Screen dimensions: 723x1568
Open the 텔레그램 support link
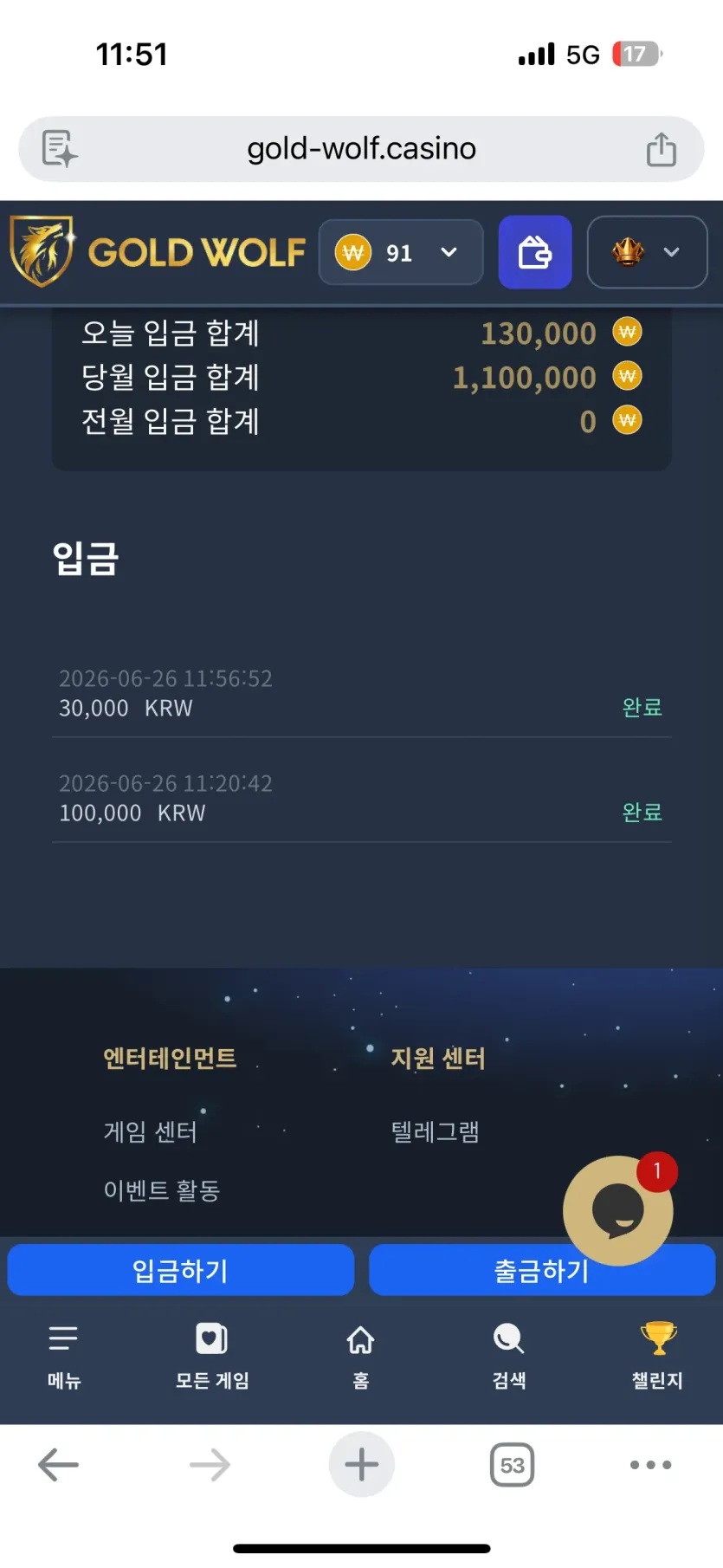point(436,1131)
